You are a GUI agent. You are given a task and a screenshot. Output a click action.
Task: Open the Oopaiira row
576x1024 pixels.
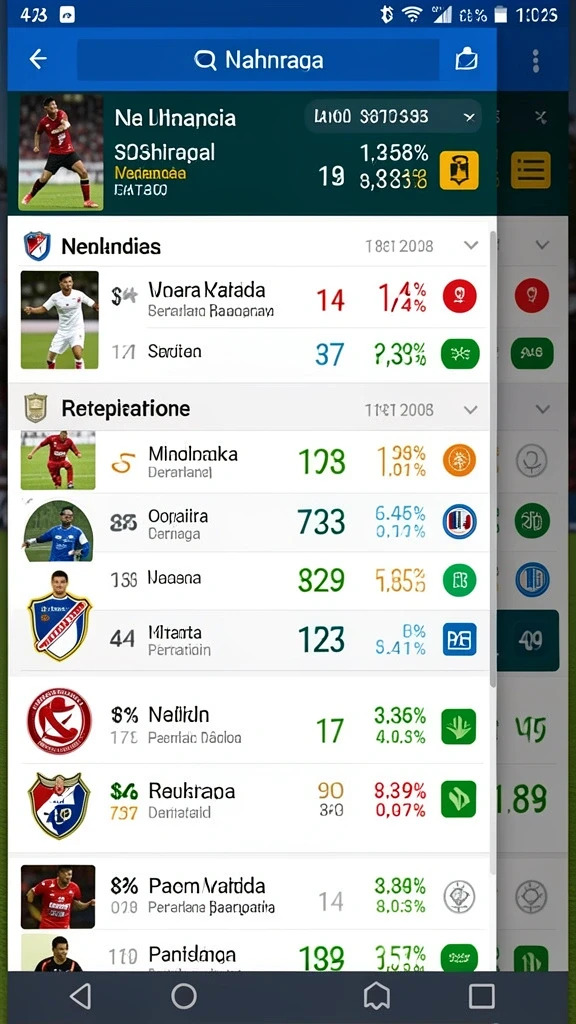251,522
